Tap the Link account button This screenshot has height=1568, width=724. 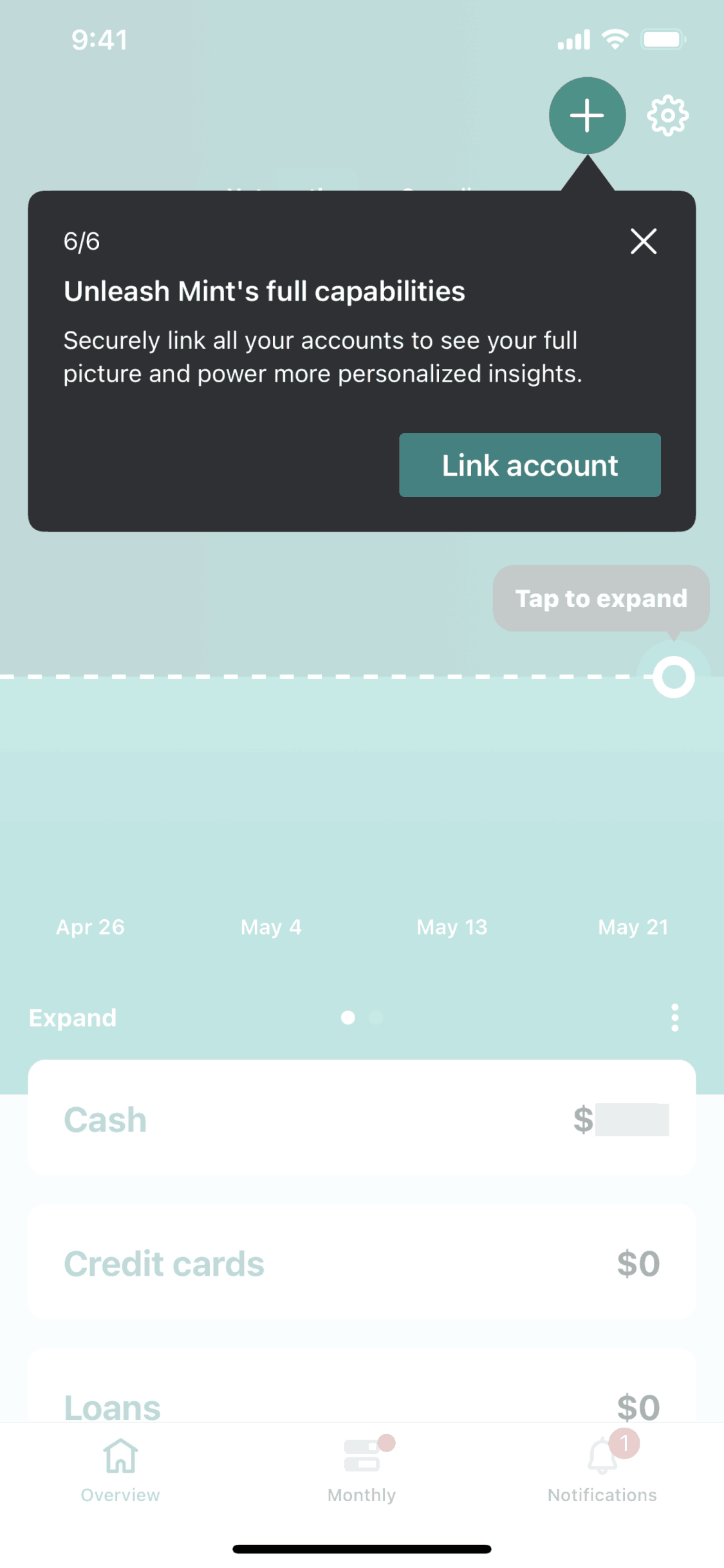[529, 465]
